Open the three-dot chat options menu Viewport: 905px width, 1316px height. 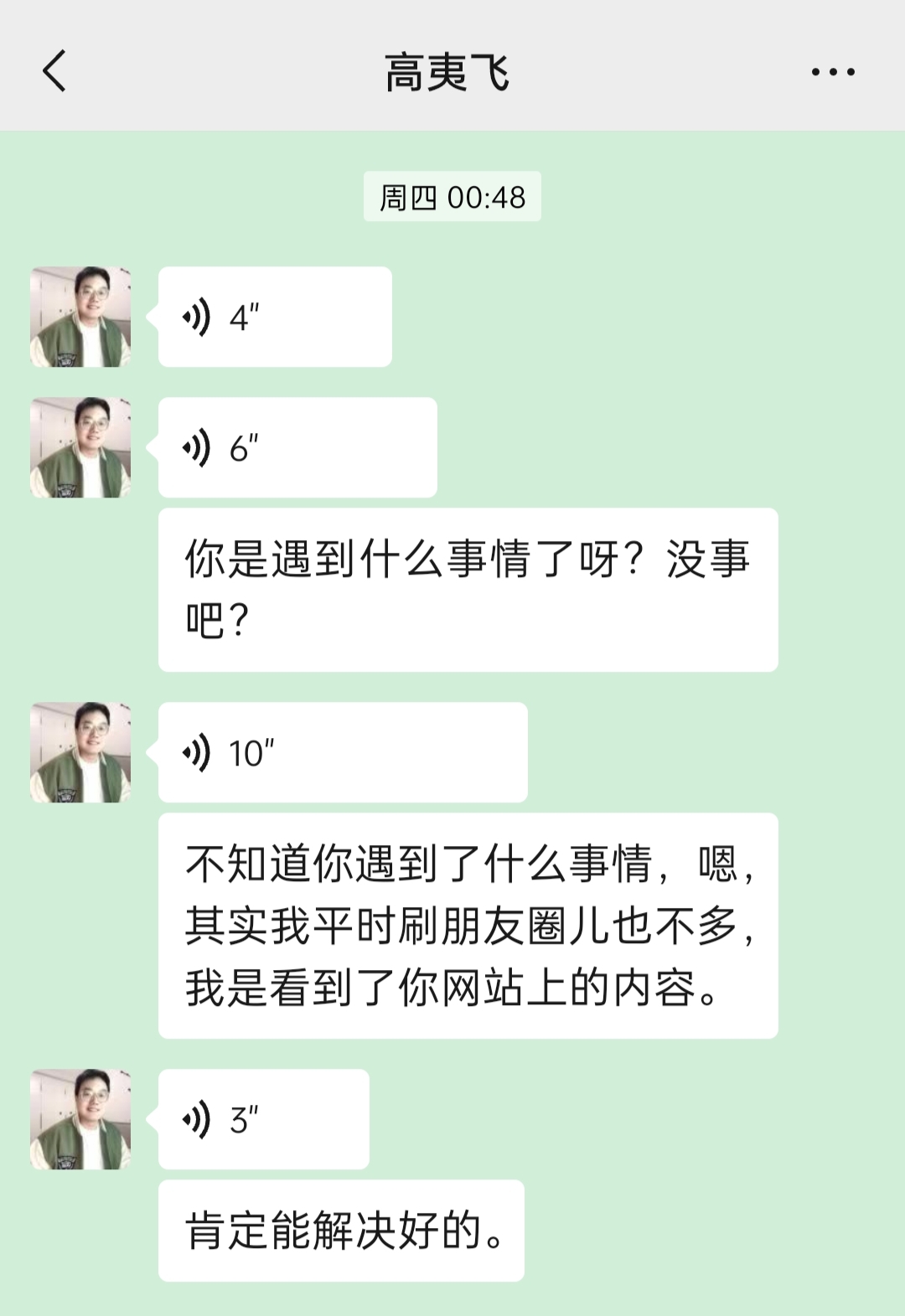click(x=833, y=72)
